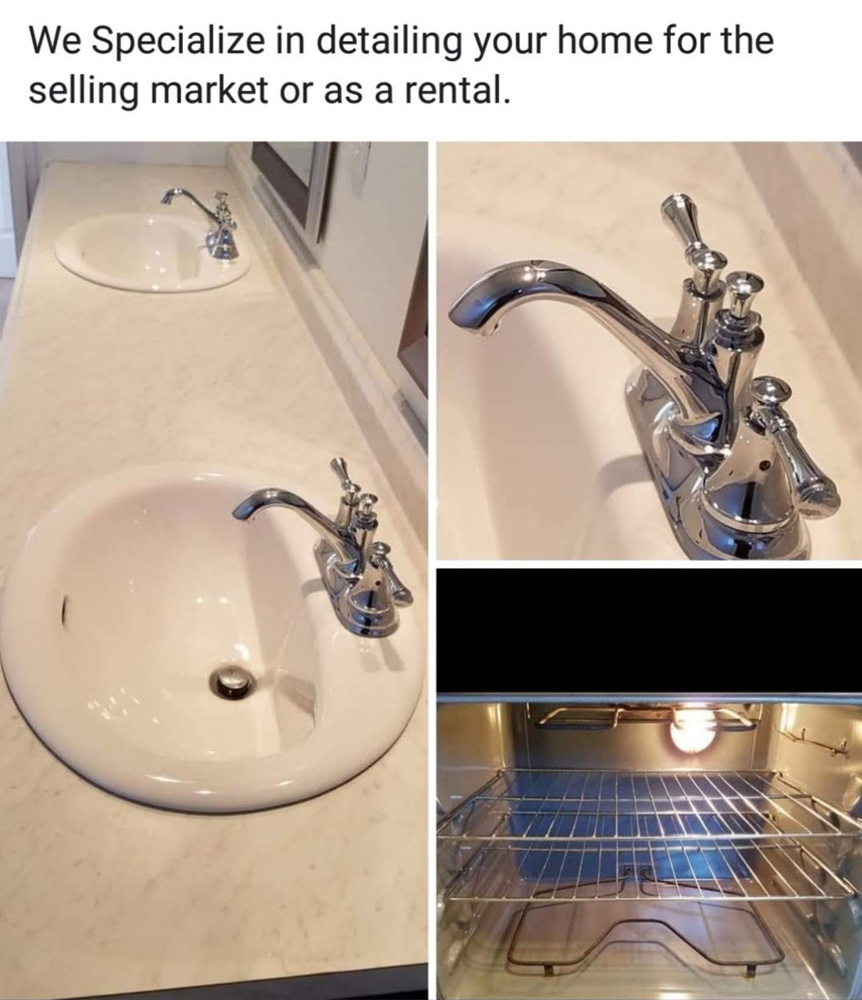Viewport: 862px width, 1000px height.
Task: Open the double-sink countertop photo
Action: 214,570
